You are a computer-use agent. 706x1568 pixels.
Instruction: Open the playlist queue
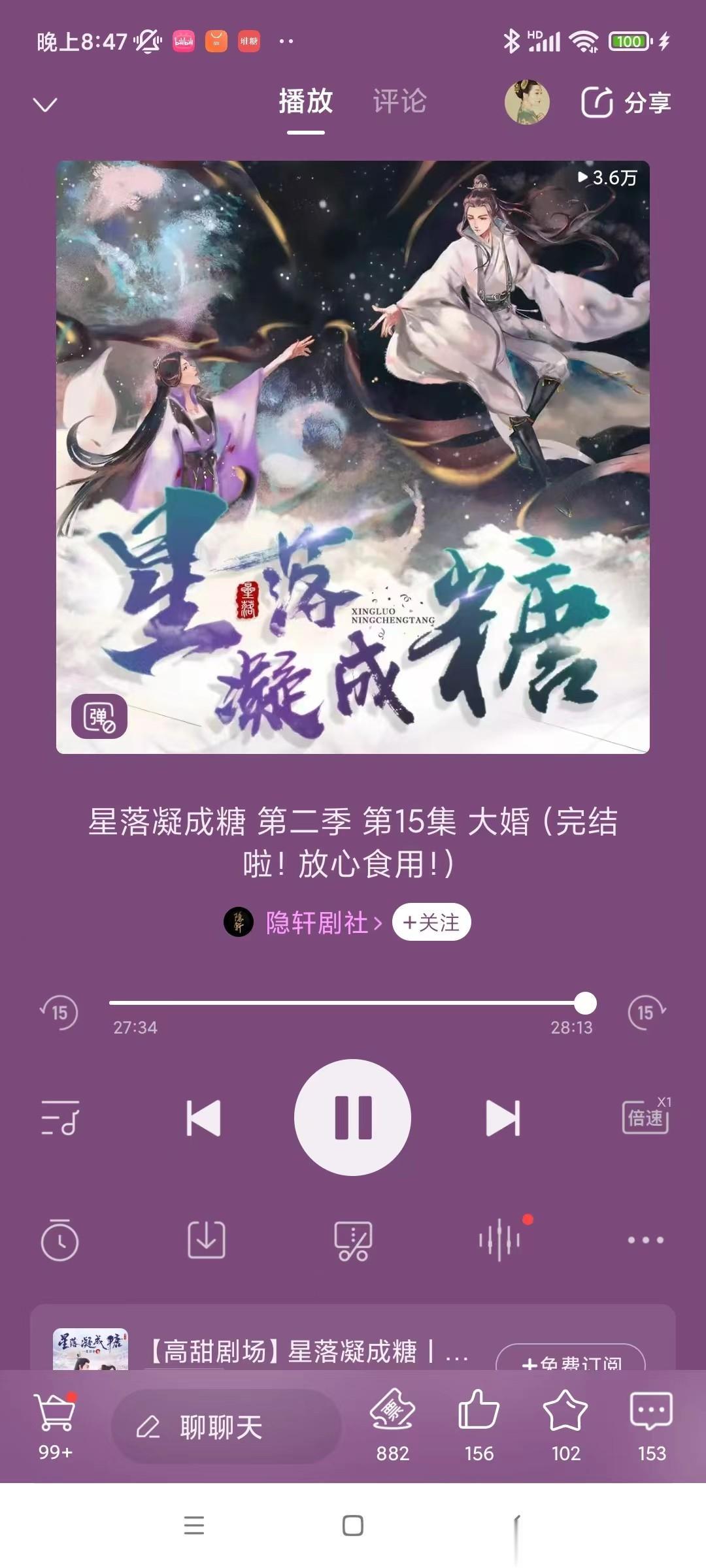60,1118
